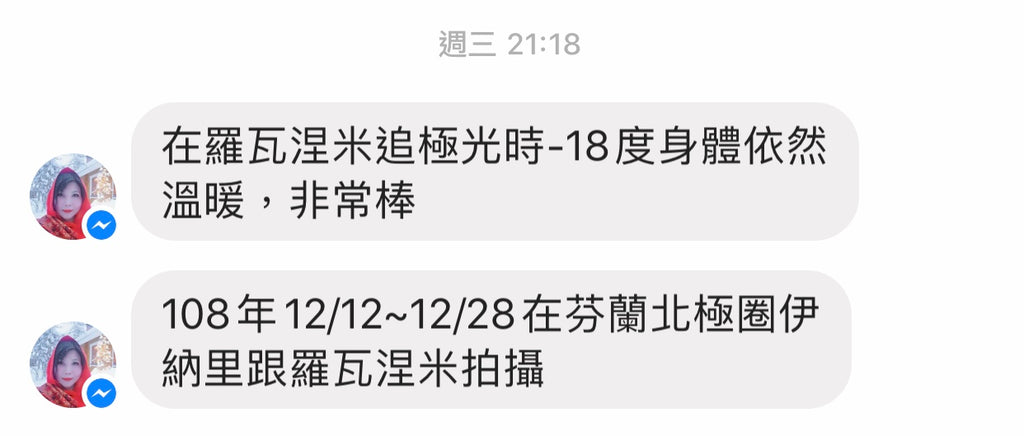Open sender's avatar beside the -18度 message
This screenshot has height=436, width=1024.
pyautogui.click(x=72, y=197)
